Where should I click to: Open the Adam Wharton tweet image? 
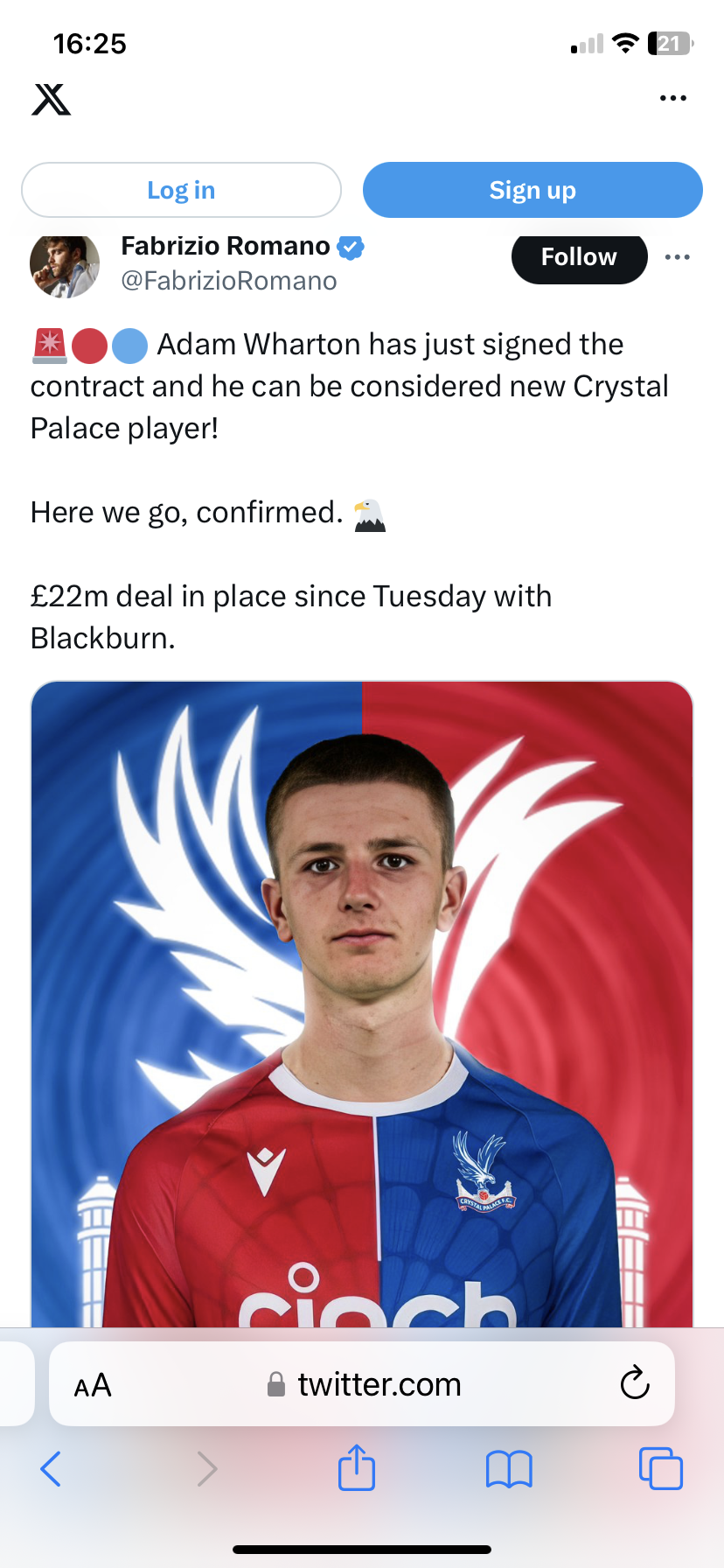[362, 997]
